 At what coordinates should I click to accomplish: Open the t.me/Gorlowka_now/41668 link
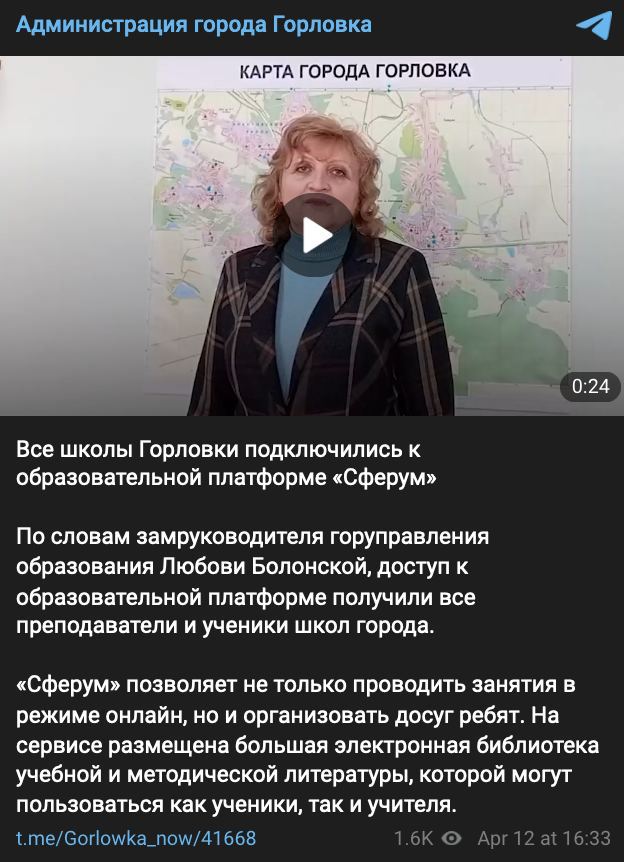point(136,838)
